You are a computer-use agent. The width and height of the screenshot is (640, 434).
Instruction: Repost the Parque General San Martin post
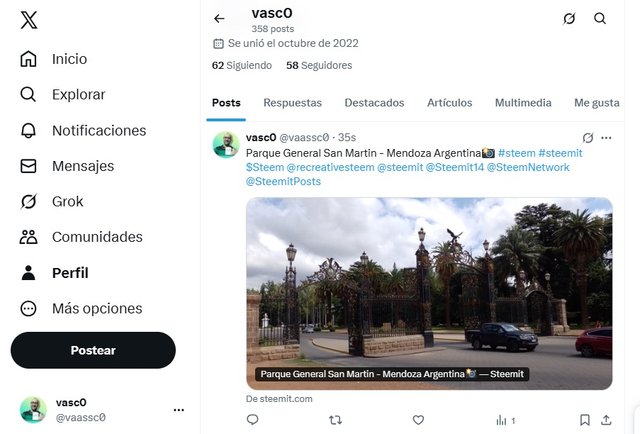[335, 420]
